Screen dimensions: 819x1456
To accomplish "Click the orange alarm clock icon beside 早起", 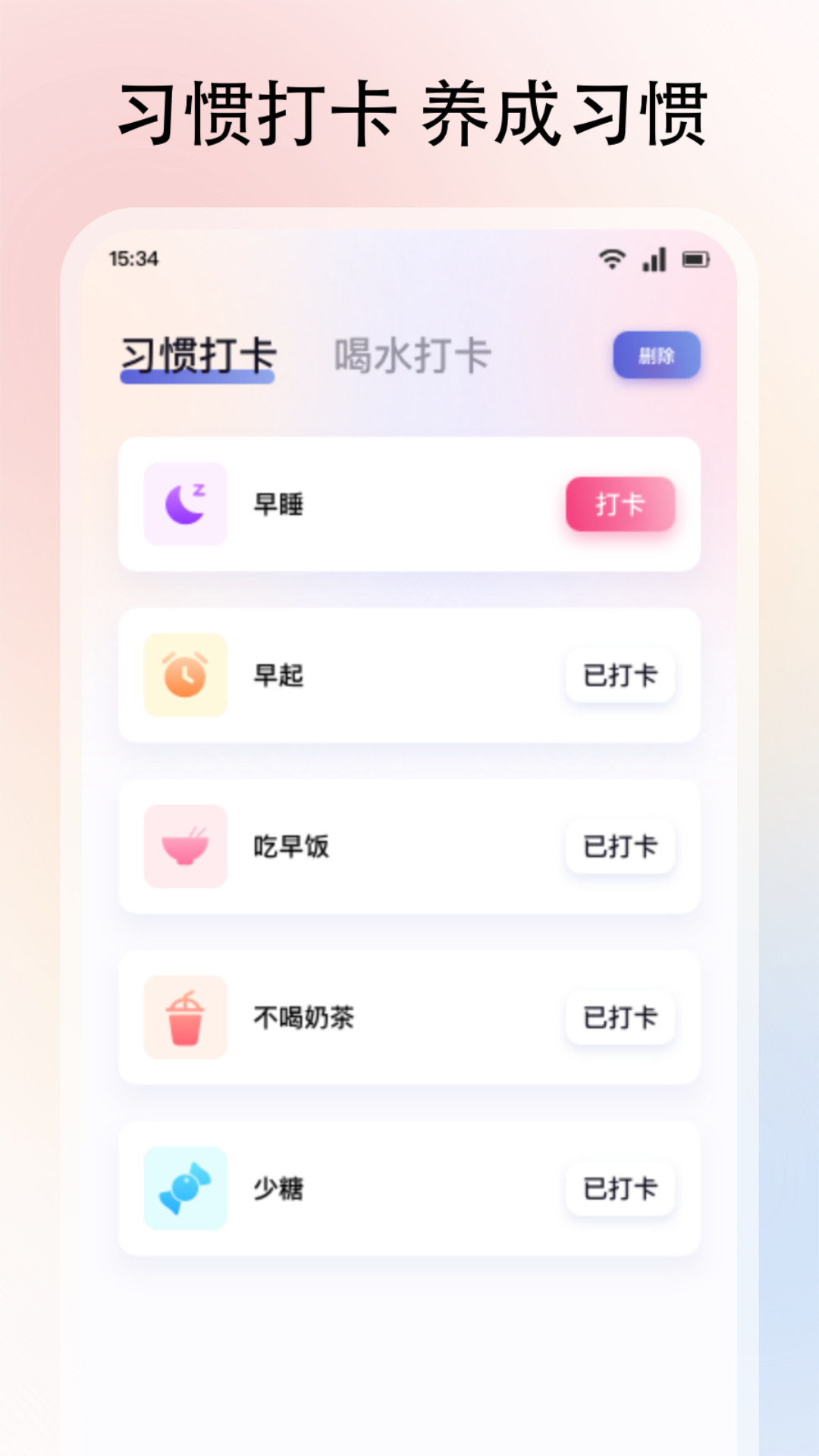I will [x=184, y=676].
